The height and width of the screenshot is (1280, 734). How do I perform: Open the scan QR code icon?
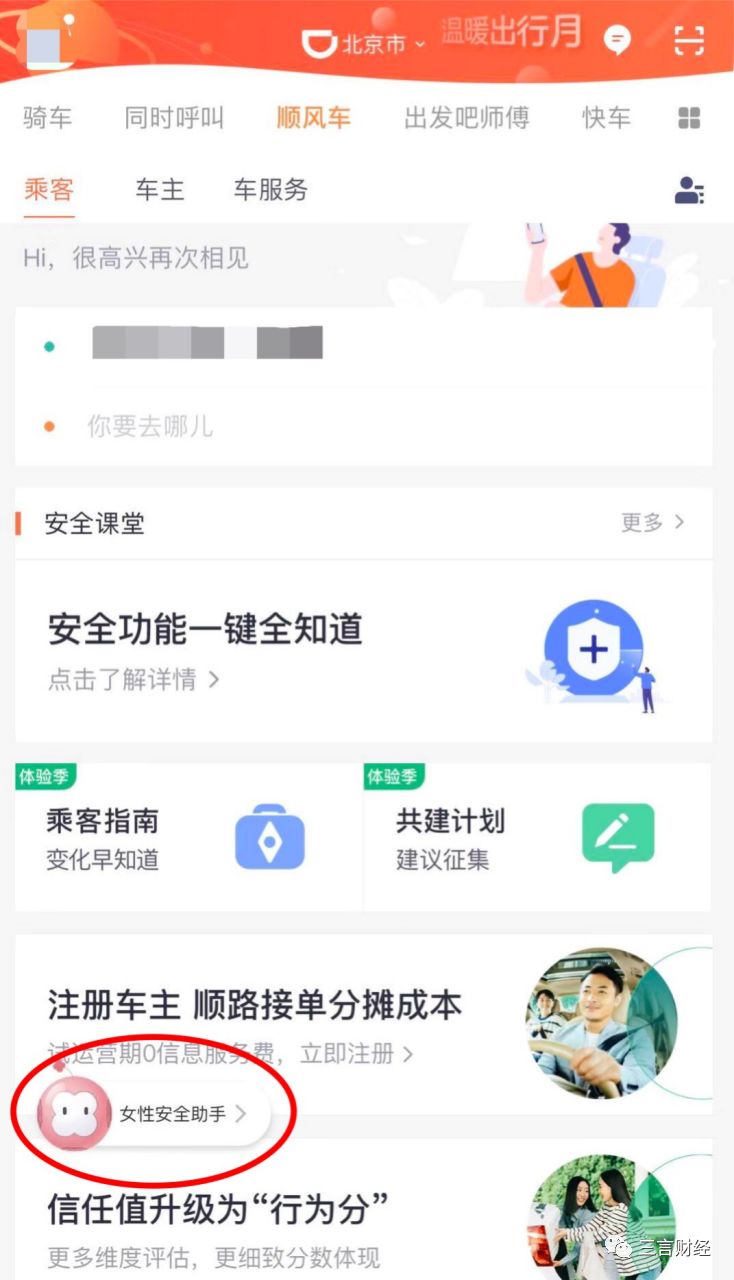[x=689, y=40]
